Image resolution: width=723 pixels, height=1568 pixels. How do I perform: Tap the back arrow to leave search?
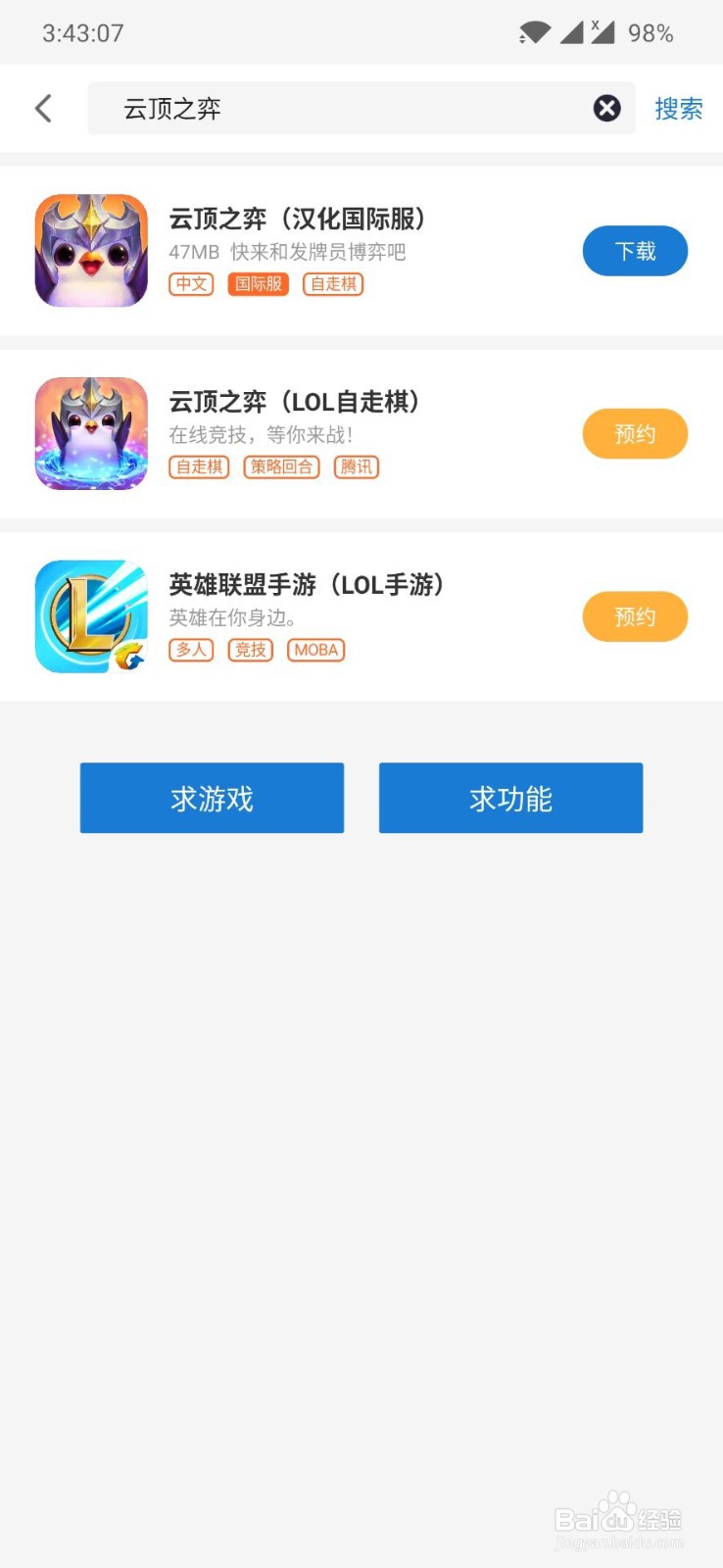pyautogui.click(x=43, y=108)
